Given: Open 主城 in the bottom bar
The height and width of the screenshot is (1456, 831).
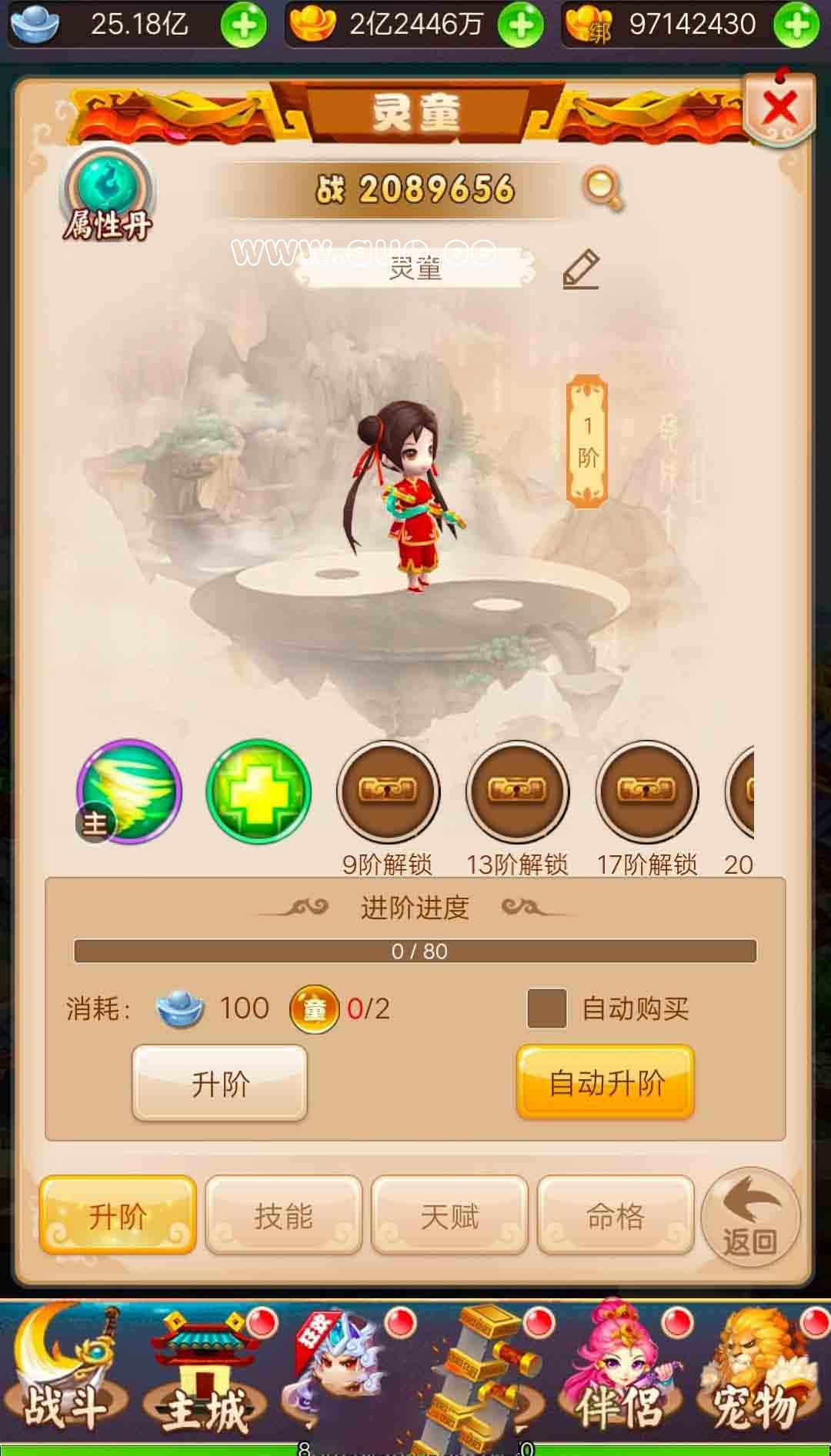Looking at the screenshot, I should [x=203, y=1377].
